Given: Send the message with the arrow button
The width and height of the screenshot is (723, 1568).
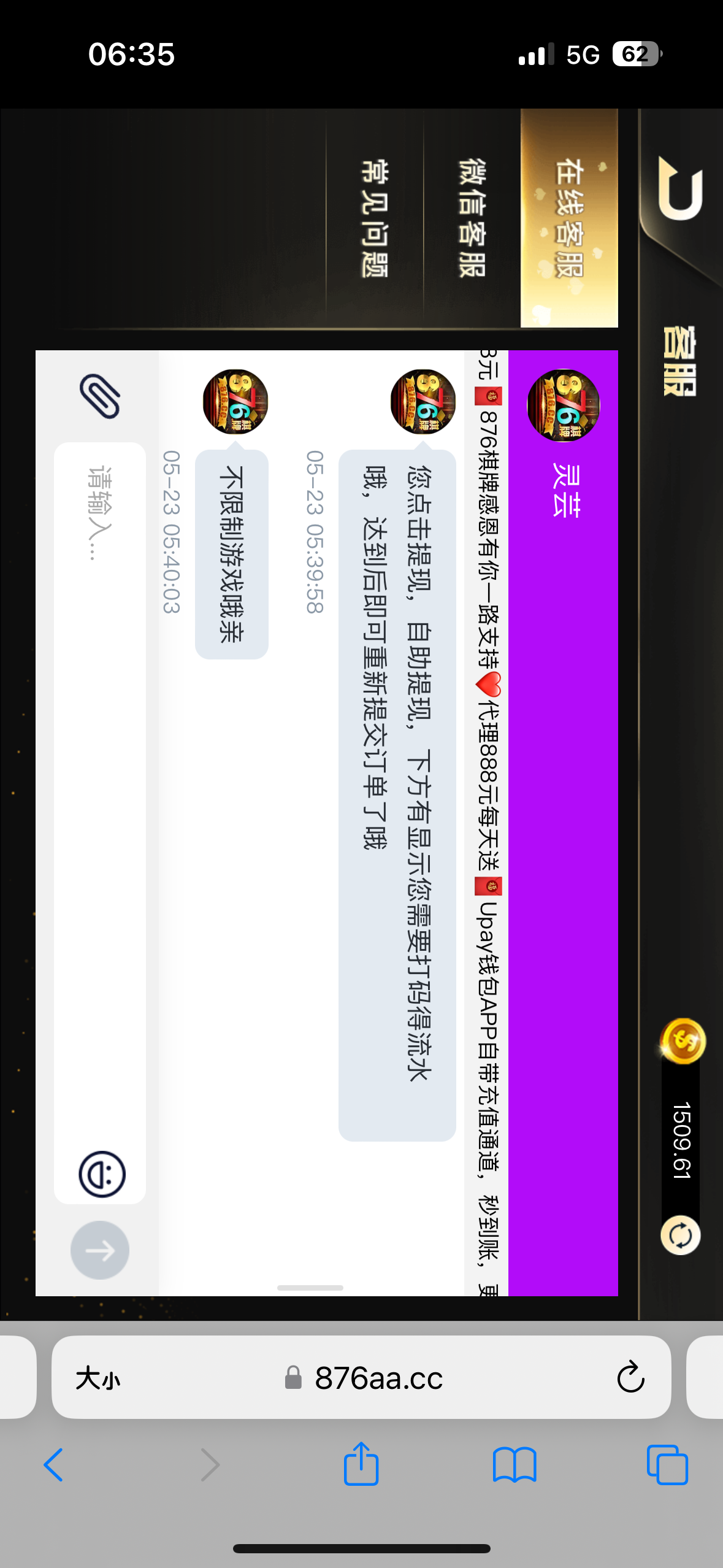Looking at the screenshot, I should coord(100,1250).
